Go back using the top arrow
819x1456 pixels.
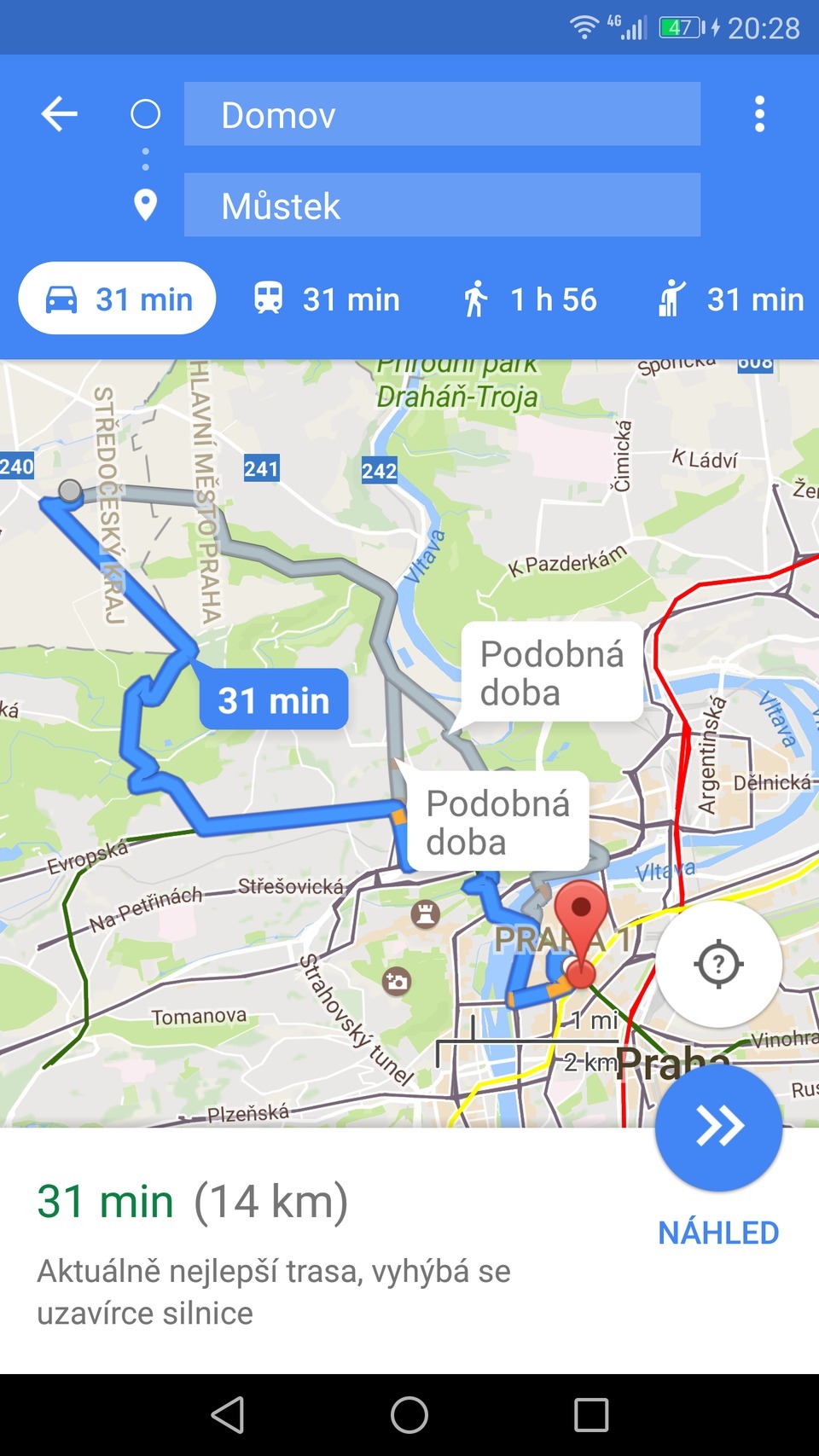click(x=60, y=114)
